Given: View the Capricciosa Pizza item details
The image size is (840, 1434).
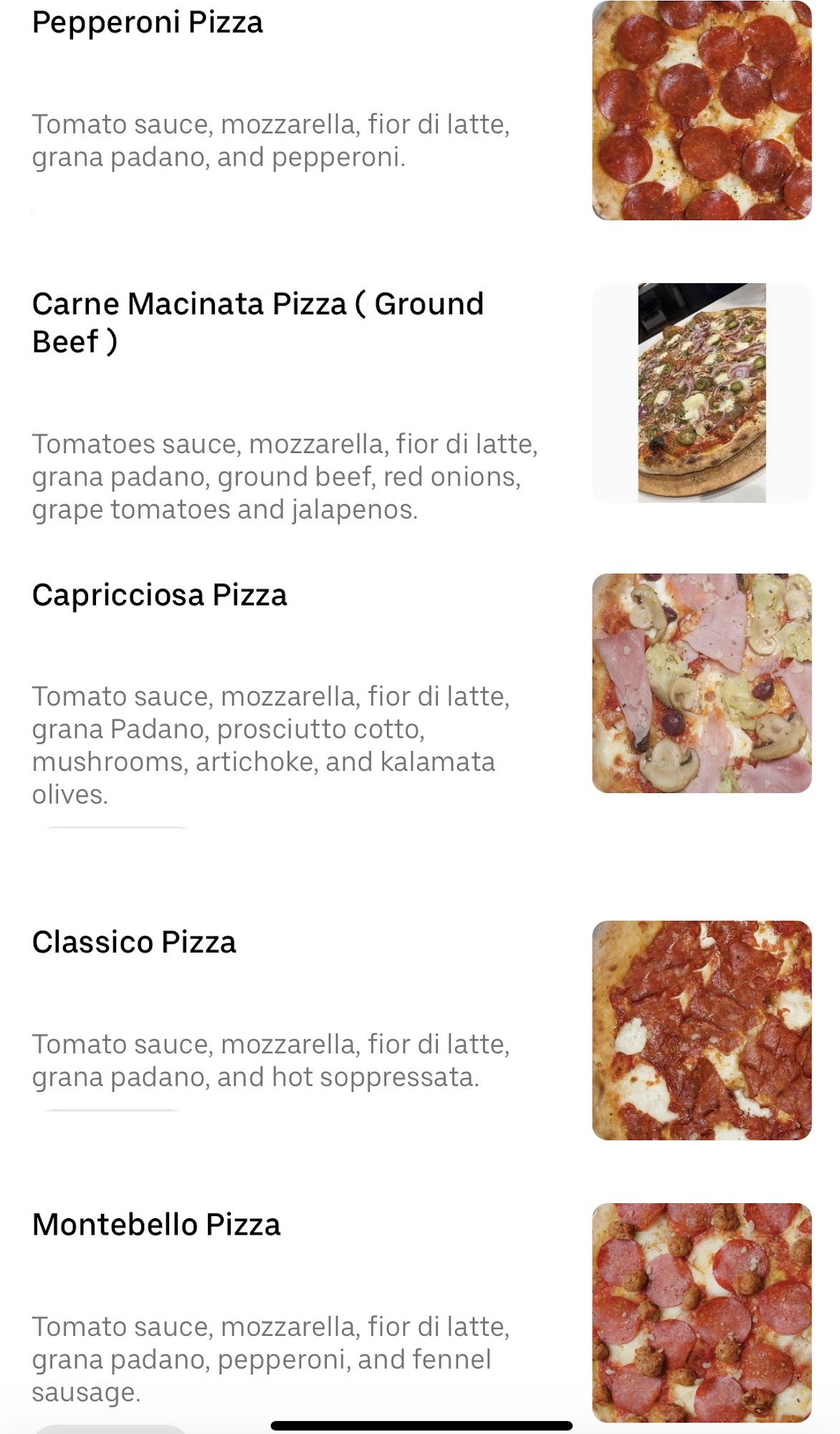Looking at the screenshot, I should coord(160,595).
